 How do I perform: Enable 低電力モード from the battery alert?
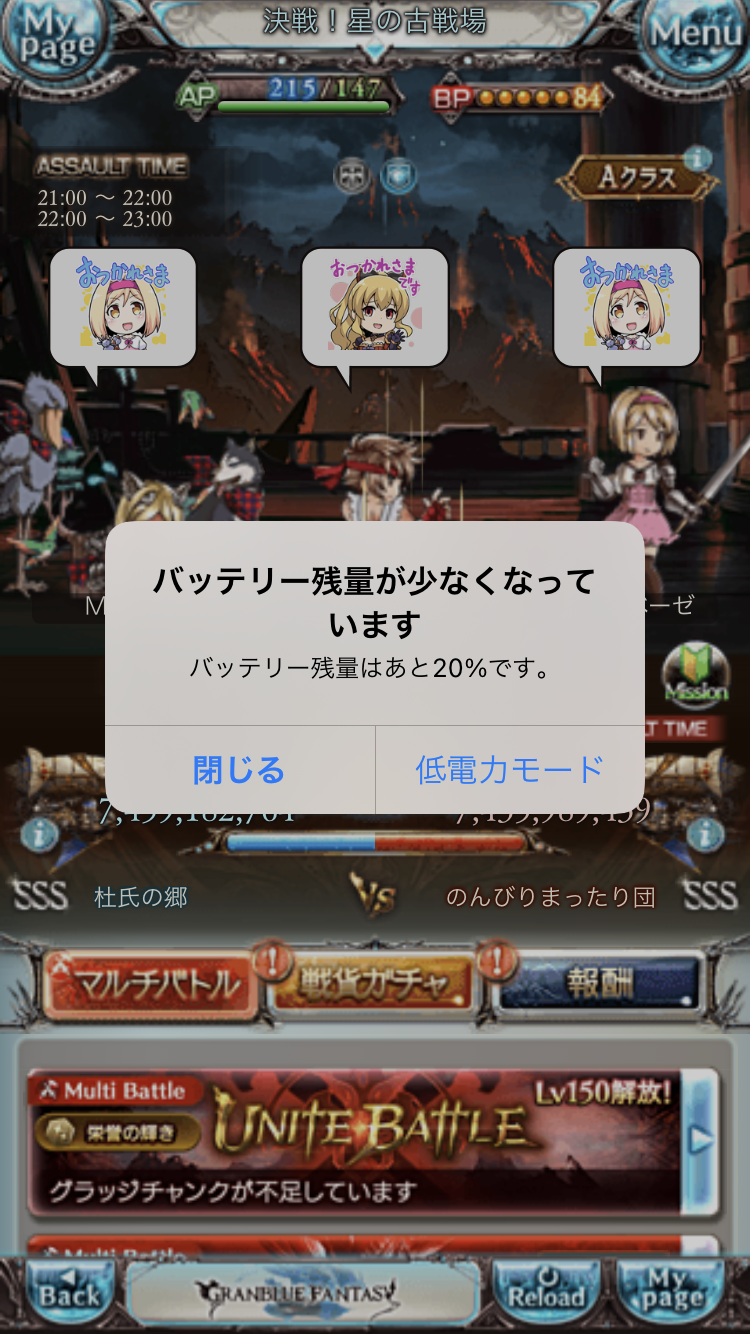click(509, 770)
